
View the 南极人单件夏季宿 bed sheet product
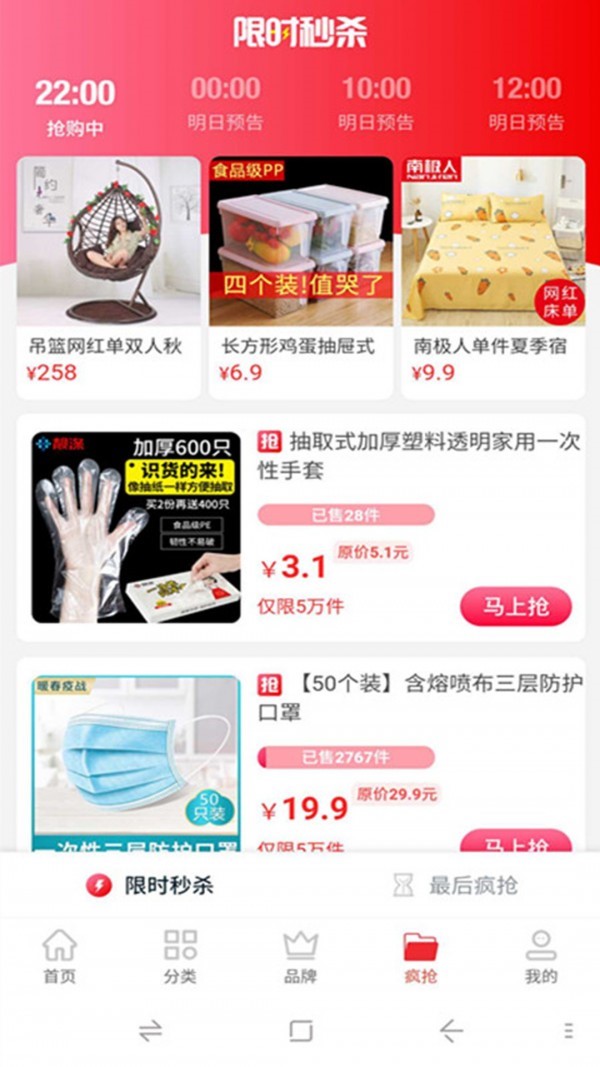493,275
